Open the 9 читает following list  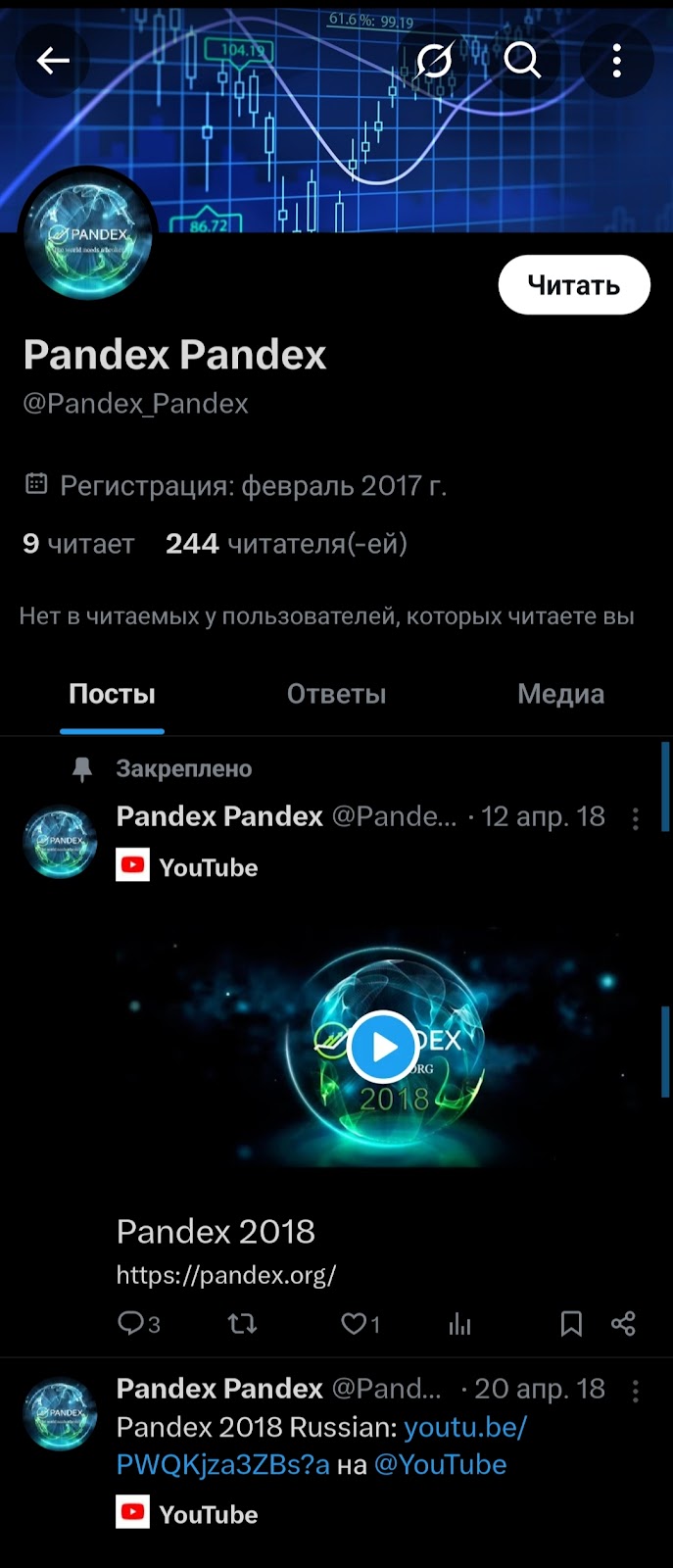tap(78, 544)
